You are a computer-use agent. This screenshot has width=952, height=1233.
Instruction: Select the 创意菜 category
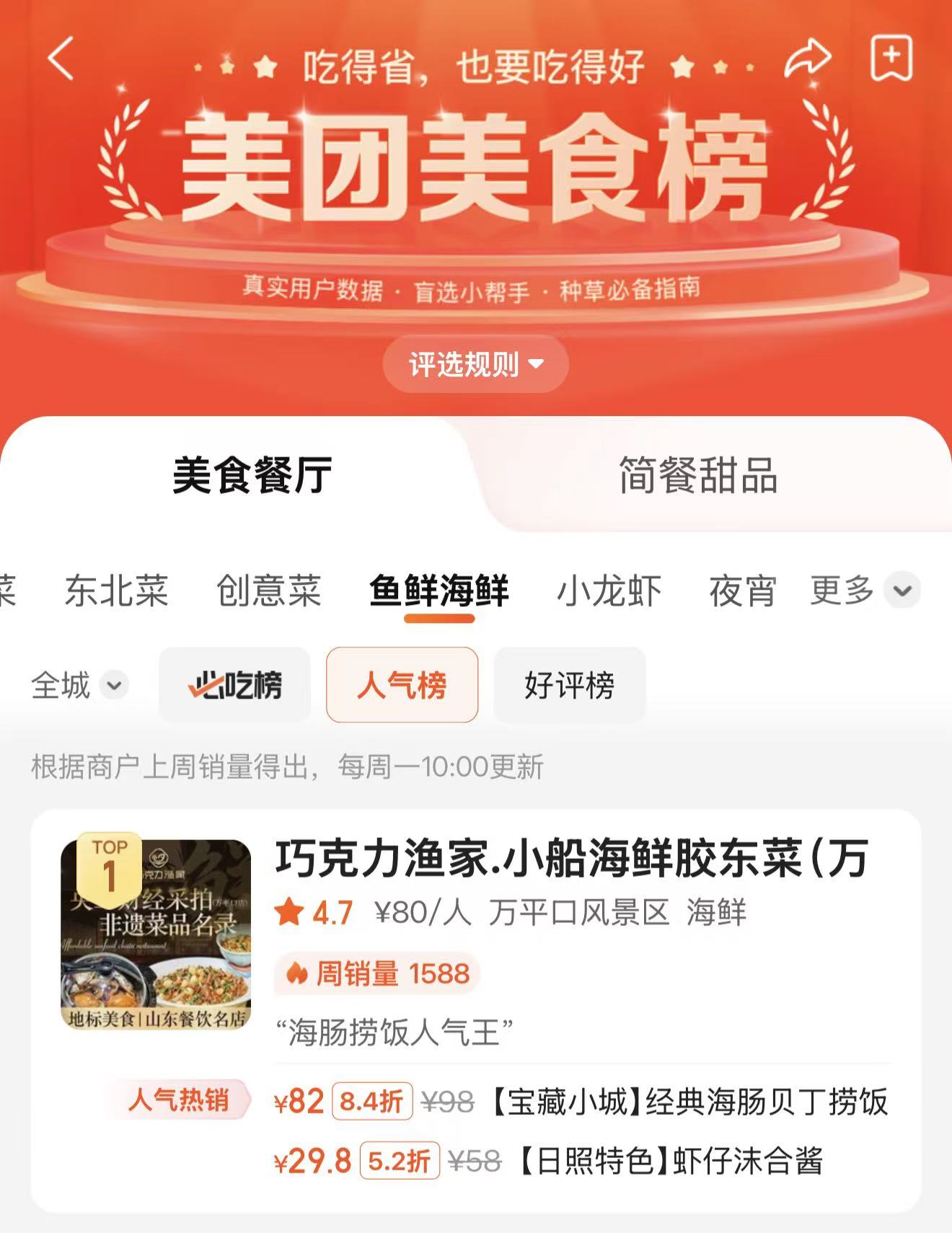269,591
